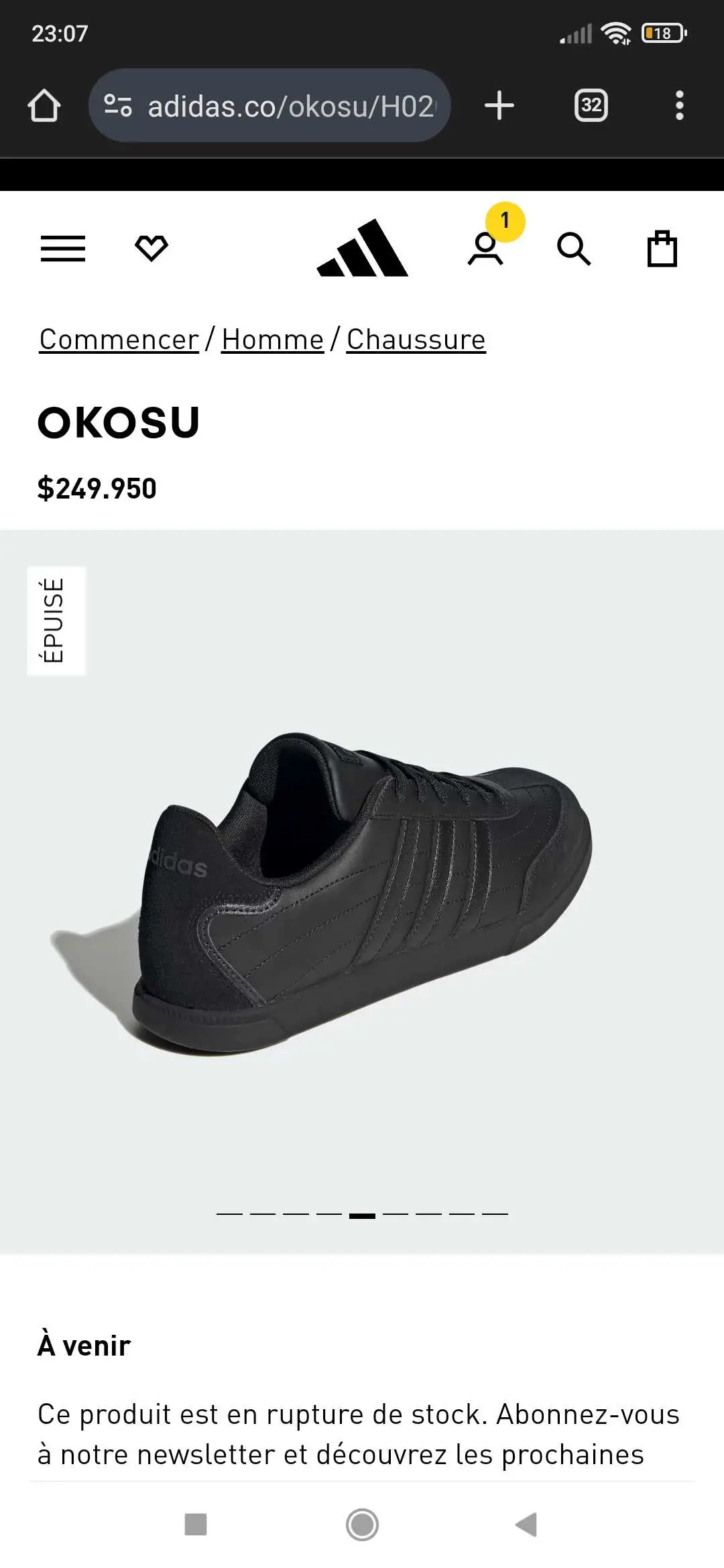Tap the OKOSU shoe product image
The image size is (724, 1568).
coord(362,891)
